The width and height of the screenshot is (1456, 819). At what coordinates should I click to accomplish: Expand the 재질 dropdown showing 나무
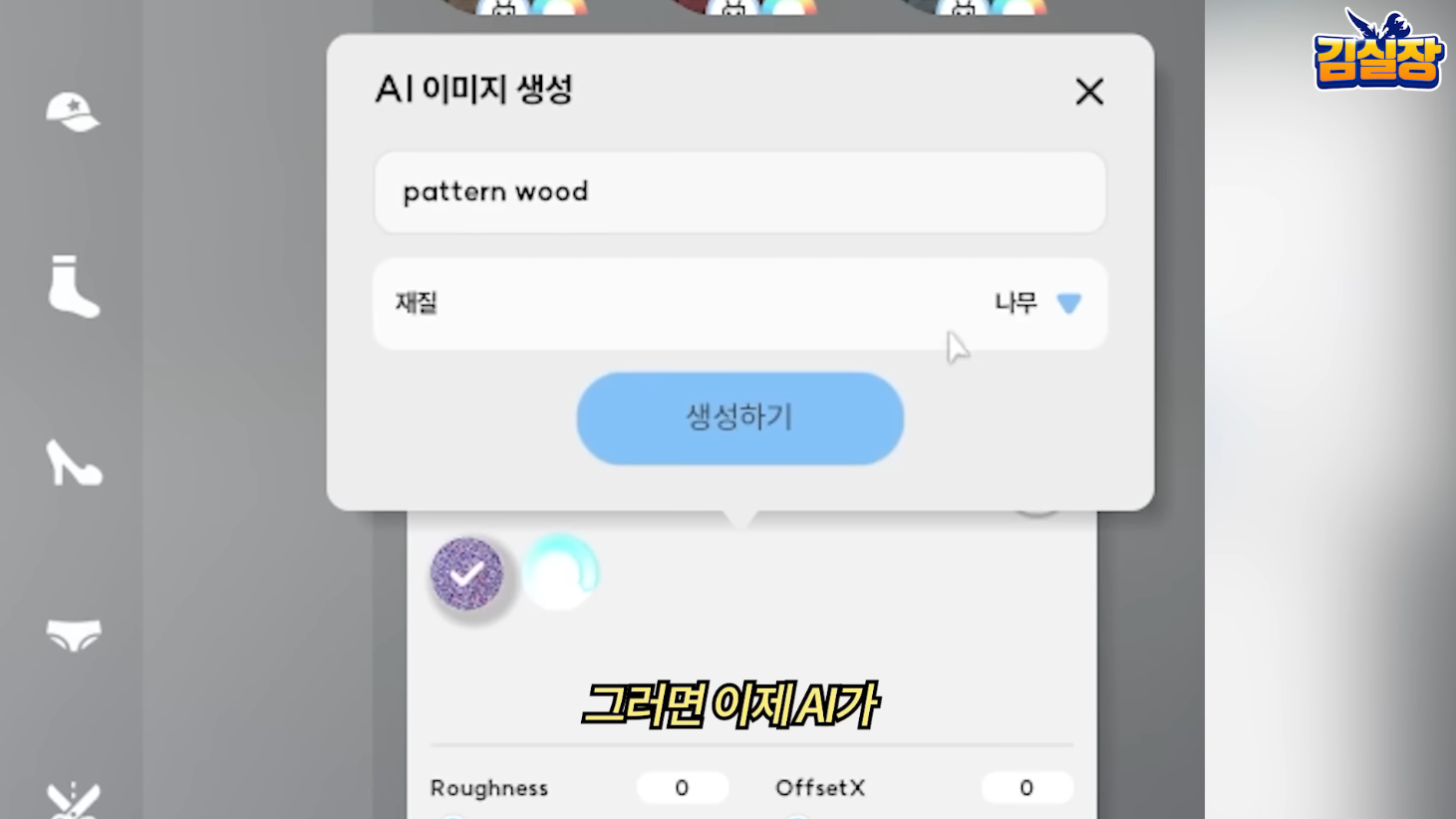tap(1067, 303)
